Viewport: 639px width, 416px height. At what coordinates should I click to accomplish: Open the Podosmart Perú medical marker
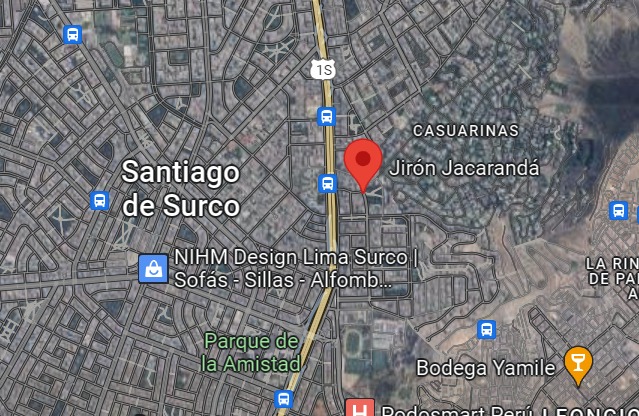[x=355, y=409]
